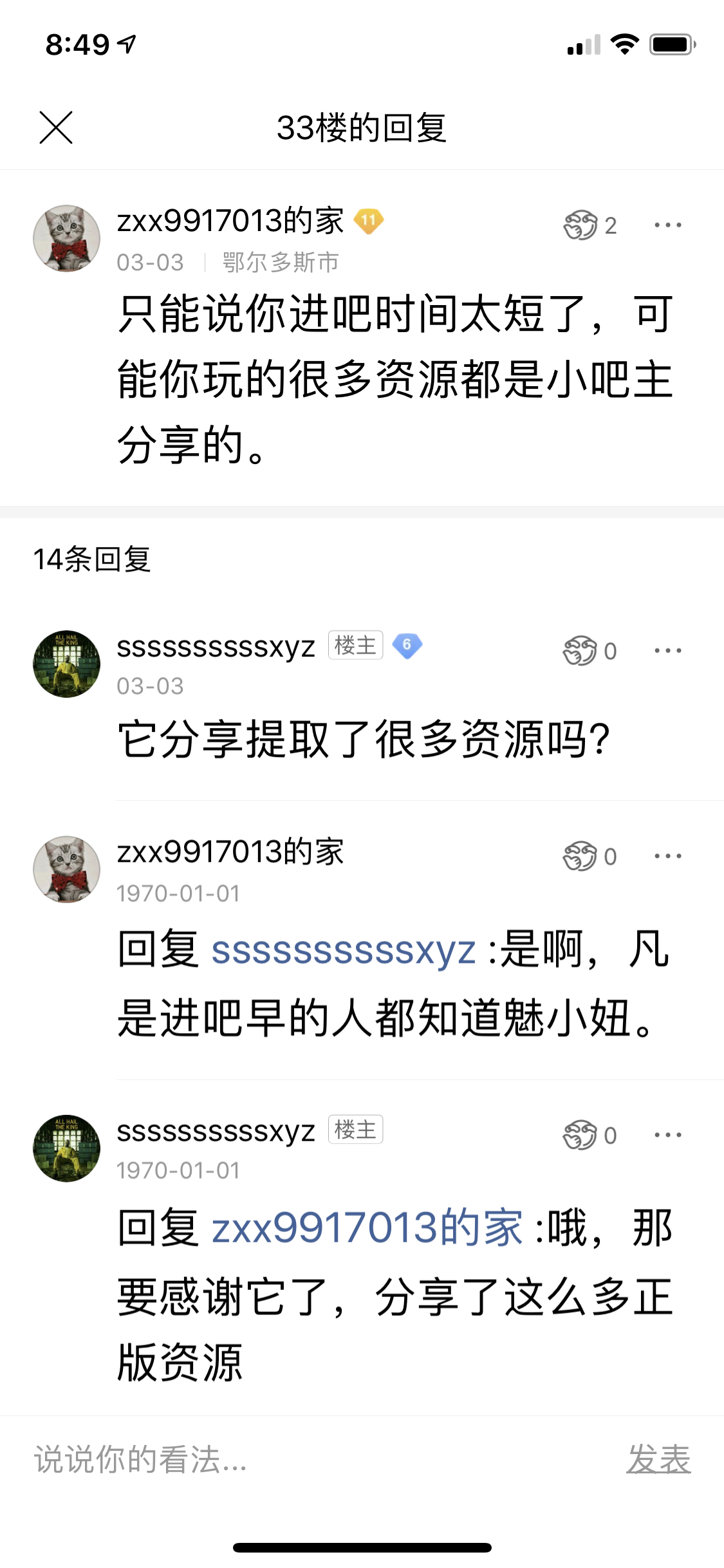Image resolution: width=724 pixels, height=1568 pixels.
Task: Like the reply about 正版资源
Action: pyautogui.click(x=580, y=1135)
